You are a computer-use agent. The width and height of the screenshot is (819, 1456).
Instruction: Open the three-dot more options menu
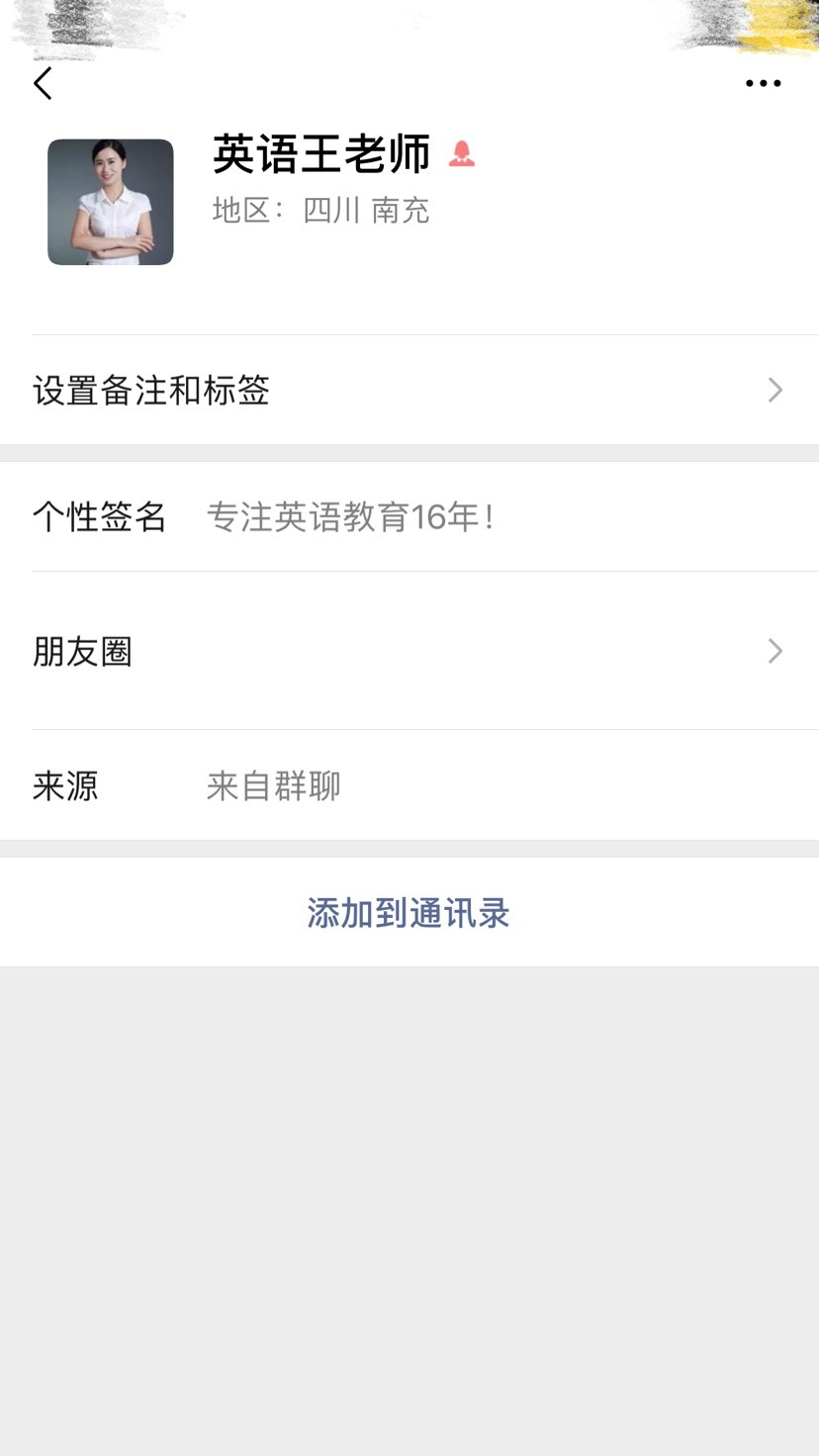[x=763, y=84]
